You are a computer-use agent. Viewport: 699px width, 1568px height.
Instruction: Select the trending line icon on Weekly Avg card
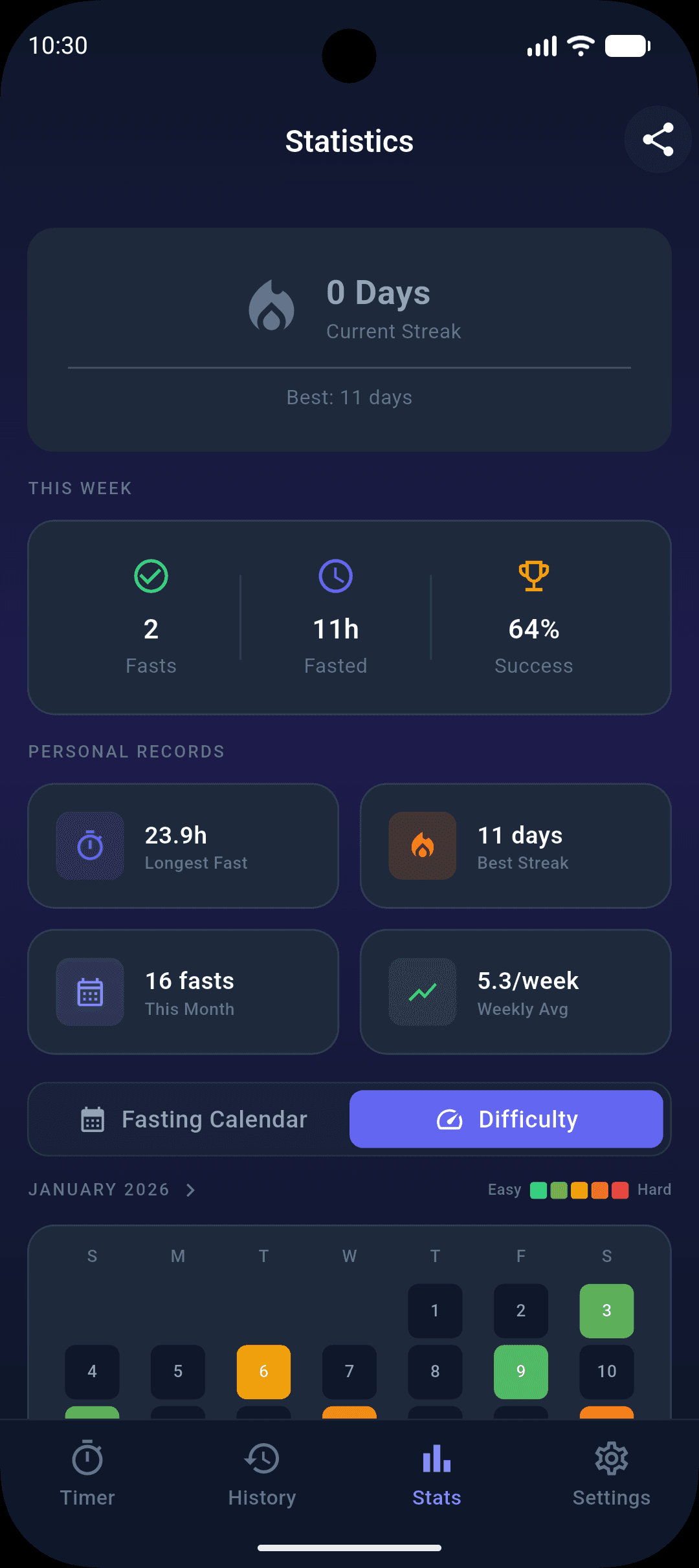click(x=422, y=992)
